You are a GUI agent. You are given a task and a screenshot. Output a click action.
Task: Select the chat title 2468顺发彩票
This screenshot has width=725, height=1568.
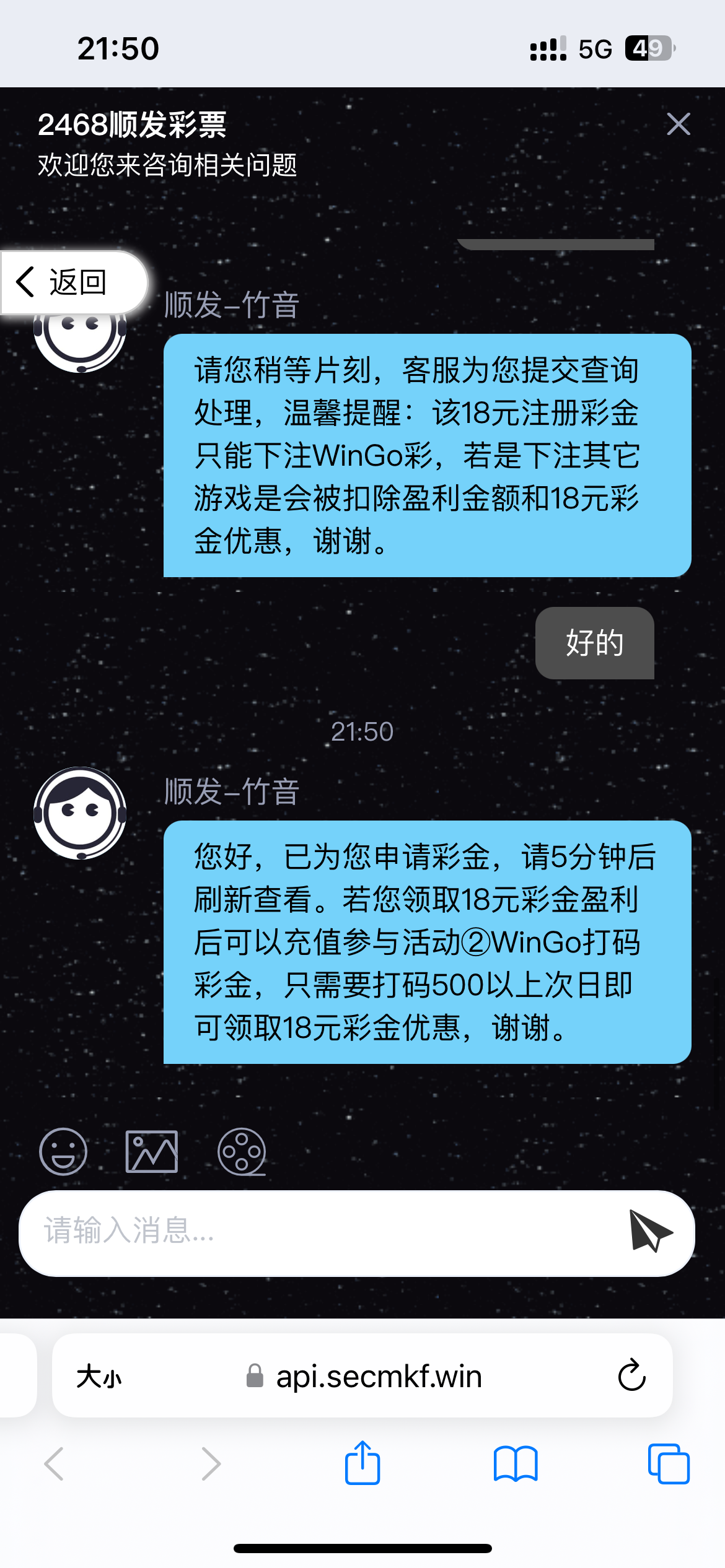[x=133, y=124]
